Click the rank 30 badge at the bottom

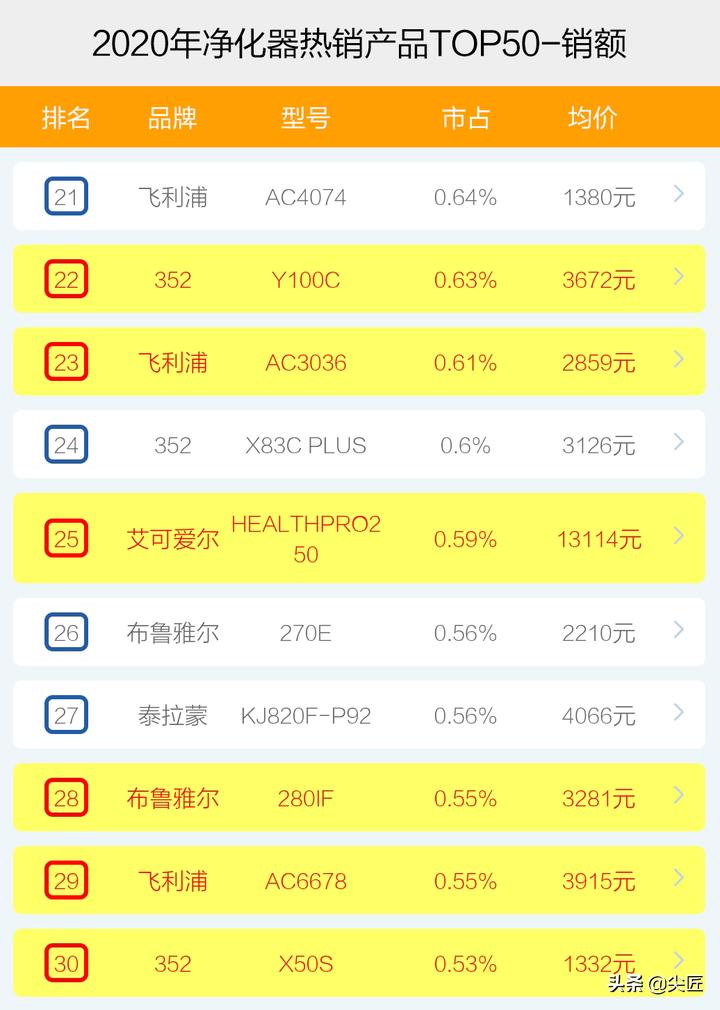point(66,963)
